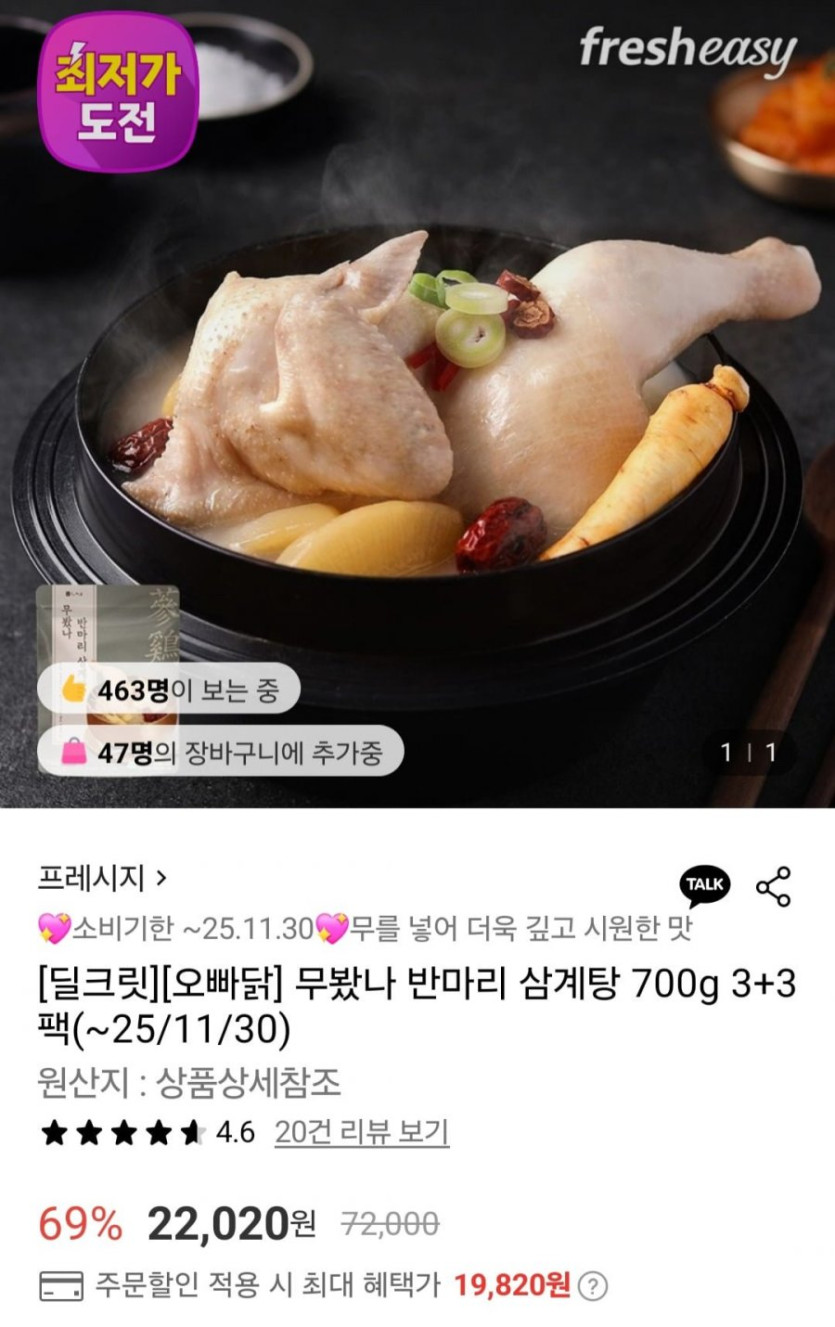Screen dimensions: 835x1327
Task: Show the 최대 혜택가 help question mark
Action: [593, 1285]
